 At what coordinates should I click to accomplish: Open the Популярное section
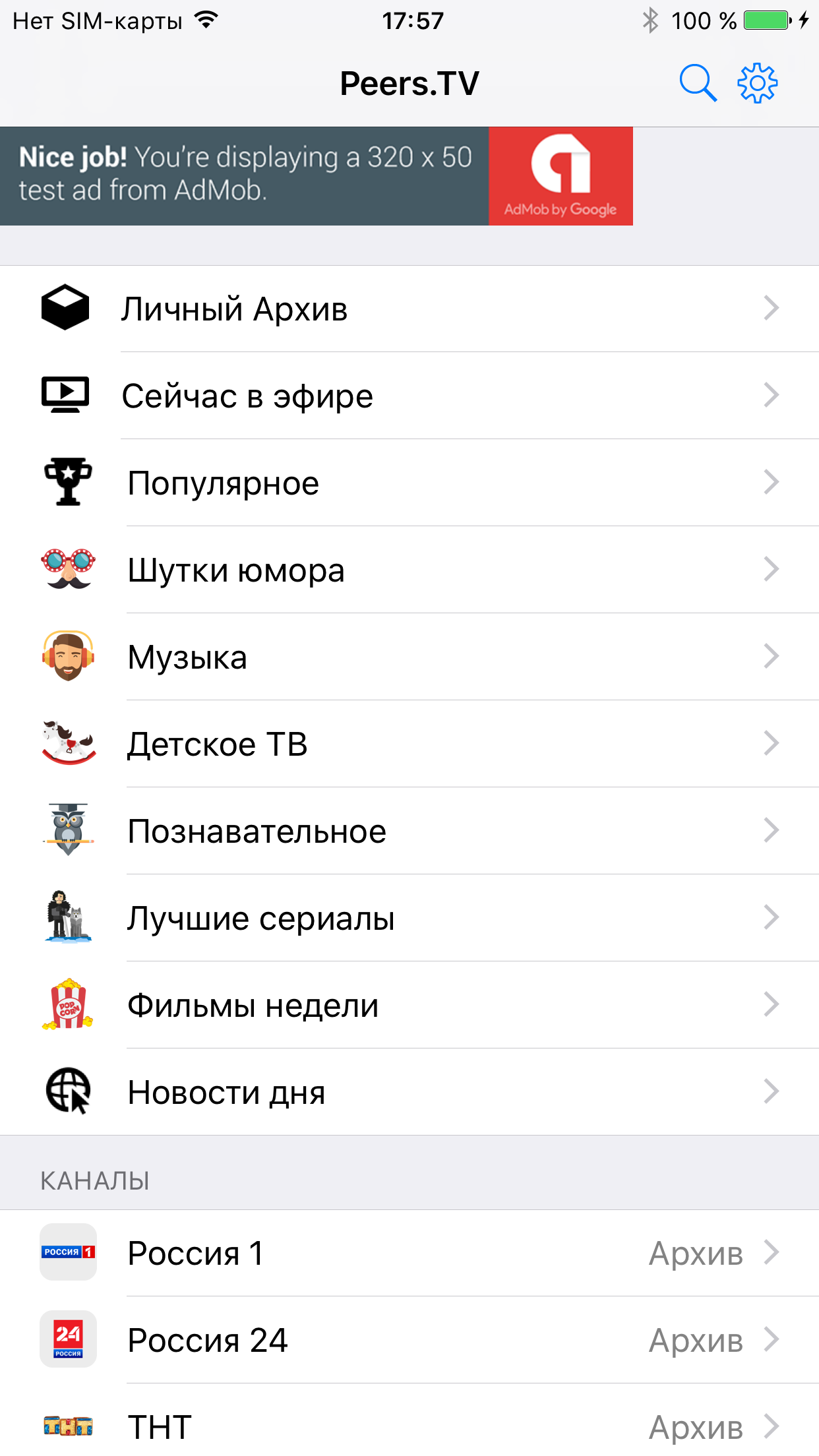[x=409, y=483]
